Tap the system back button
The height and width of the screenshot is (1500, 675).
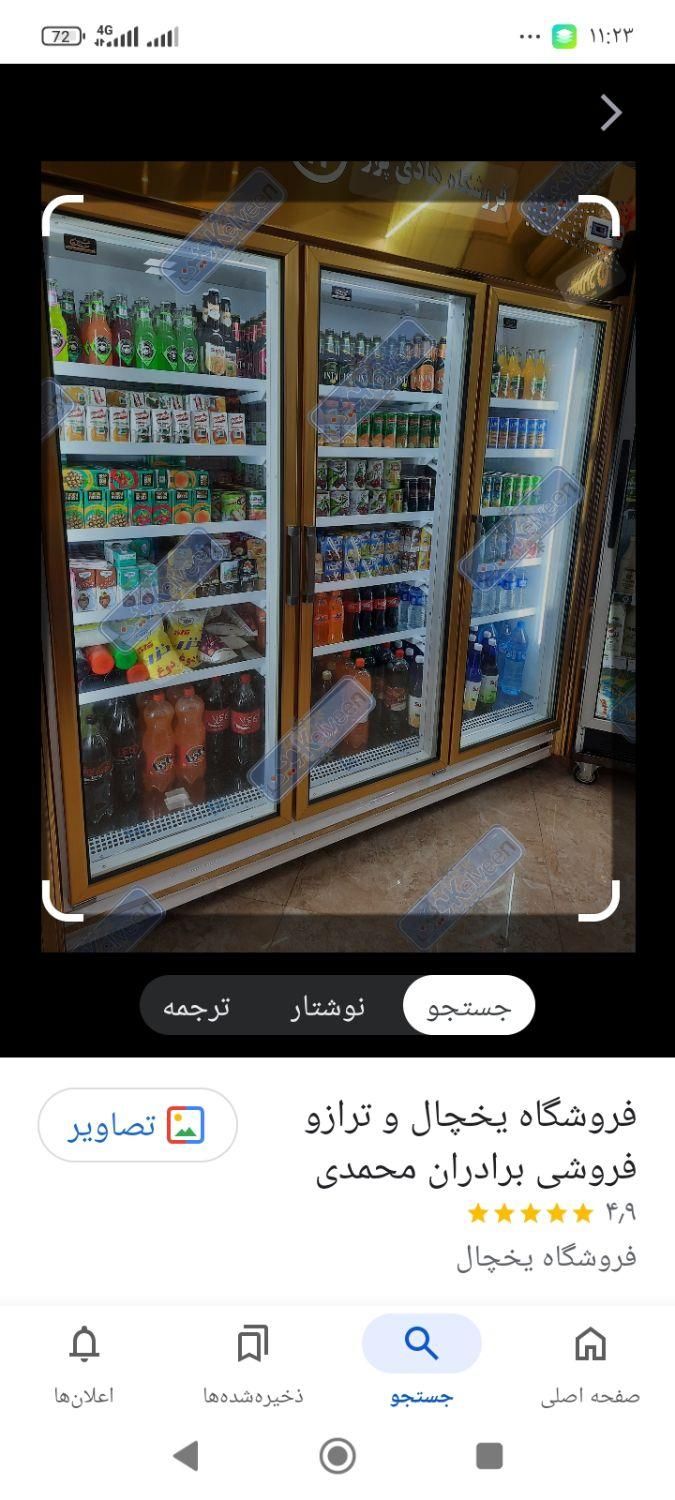point(186,1456)
